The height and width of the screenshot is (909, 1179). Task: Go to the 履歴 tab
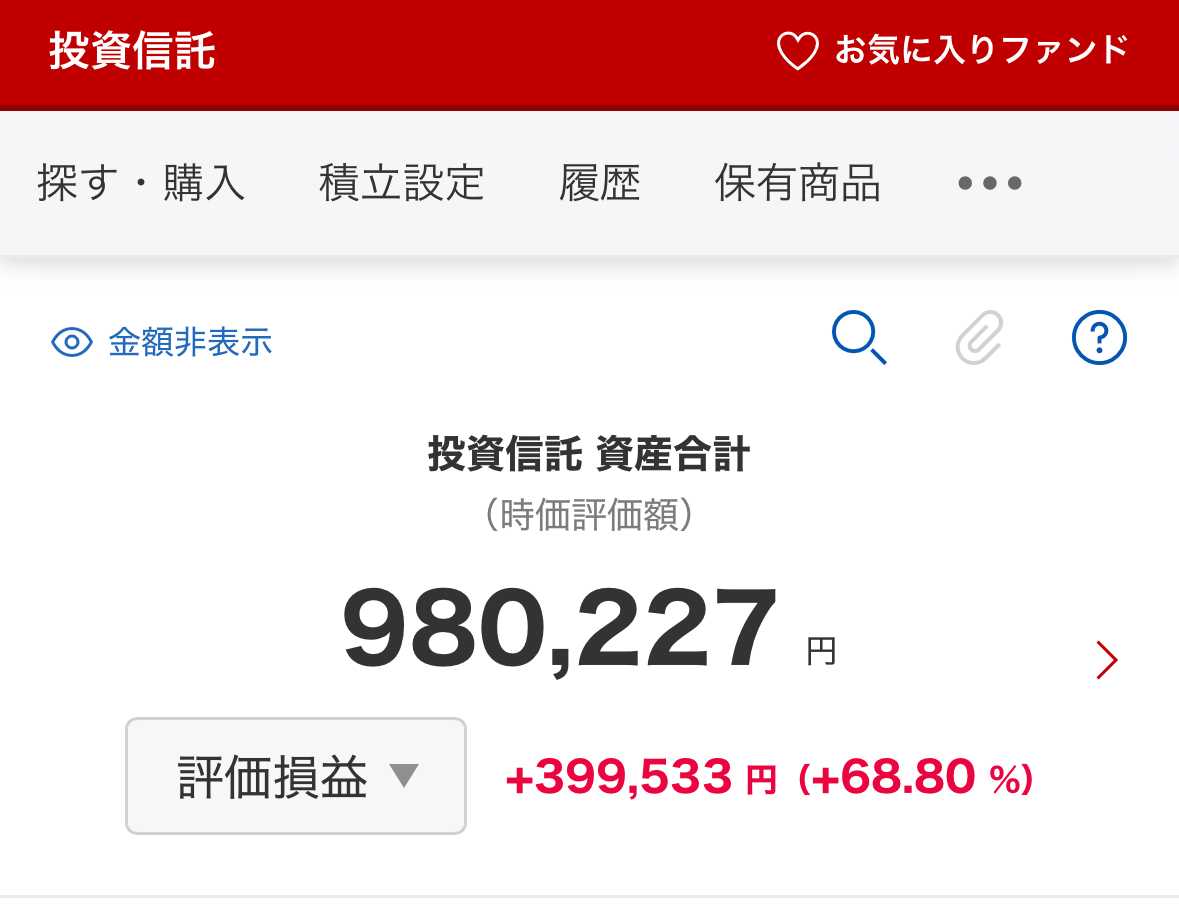pyautogui.click(x=599, y=184)
